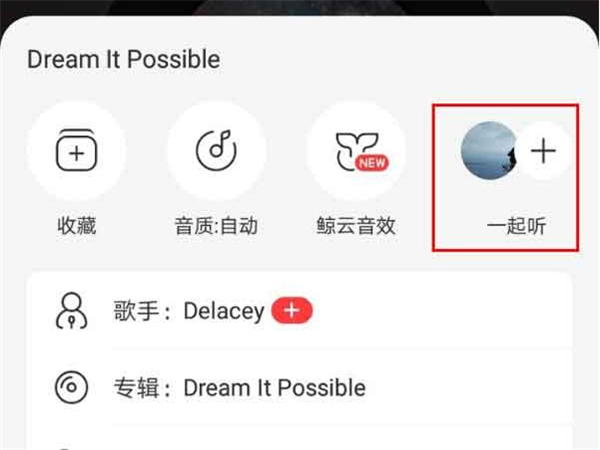600x450 pixels.
Task: Open 鲸云音效 sound effects
Action: pyautogui.click(x=356, y=152)
